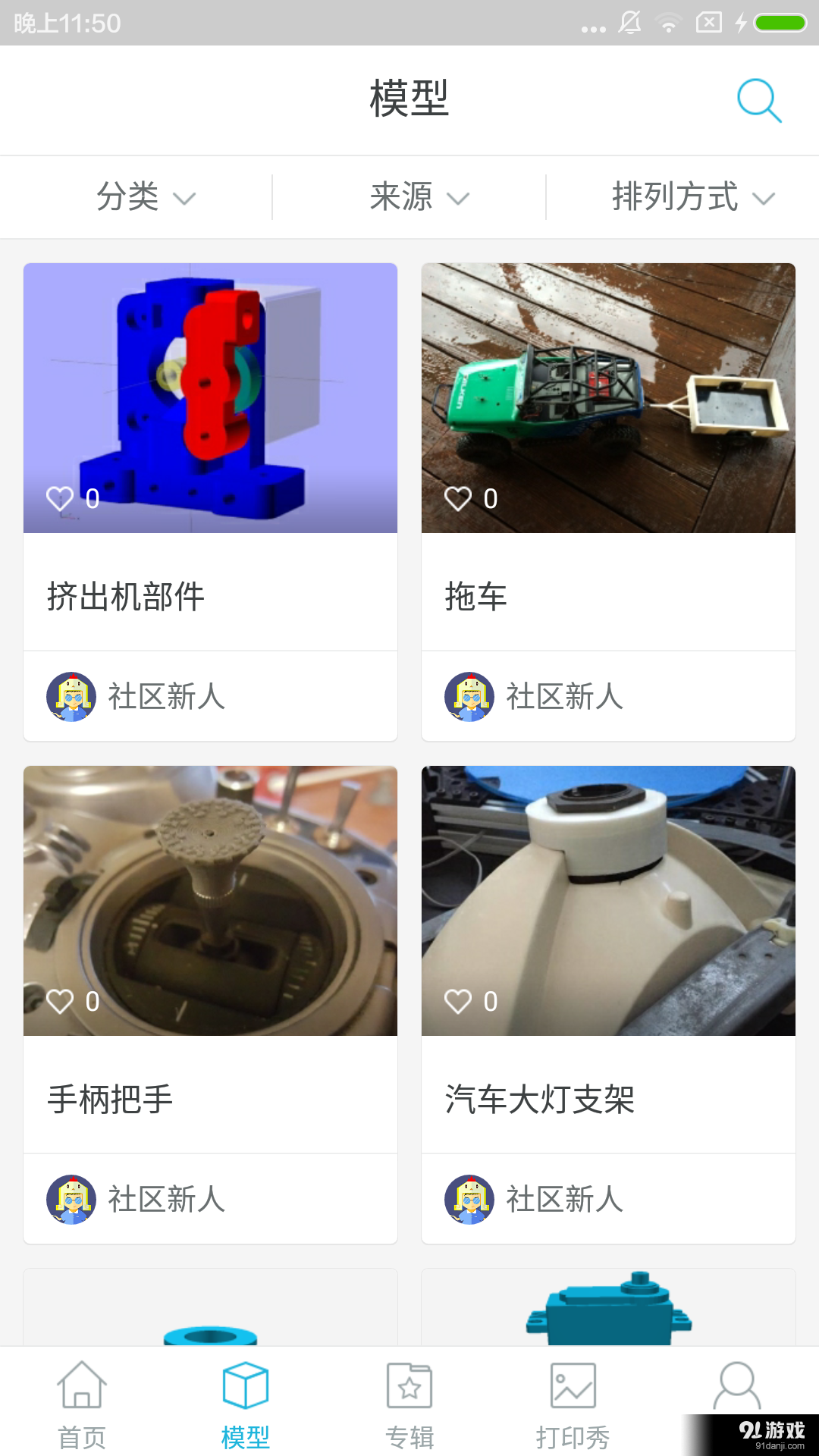Tap the 模型 cube icon in bottom bar
Image resolution: width=819 pixels, height=1456 pixels.
click(246, 1383)
